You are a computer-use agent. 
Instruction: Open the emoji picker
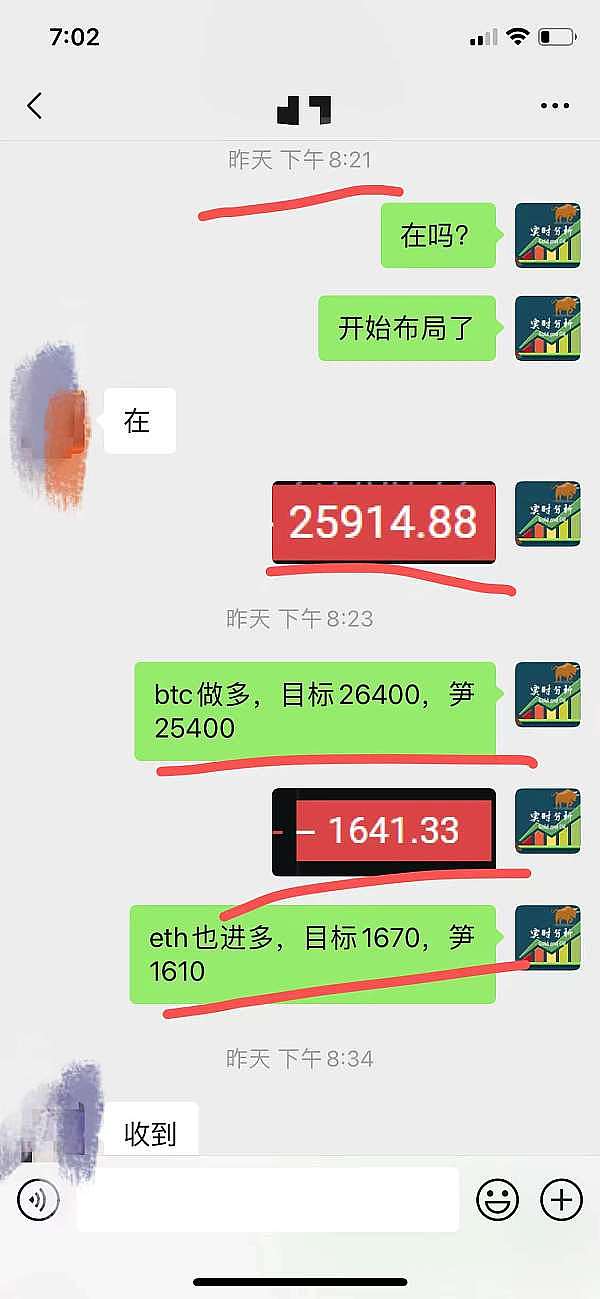(x=497, y=1199)
